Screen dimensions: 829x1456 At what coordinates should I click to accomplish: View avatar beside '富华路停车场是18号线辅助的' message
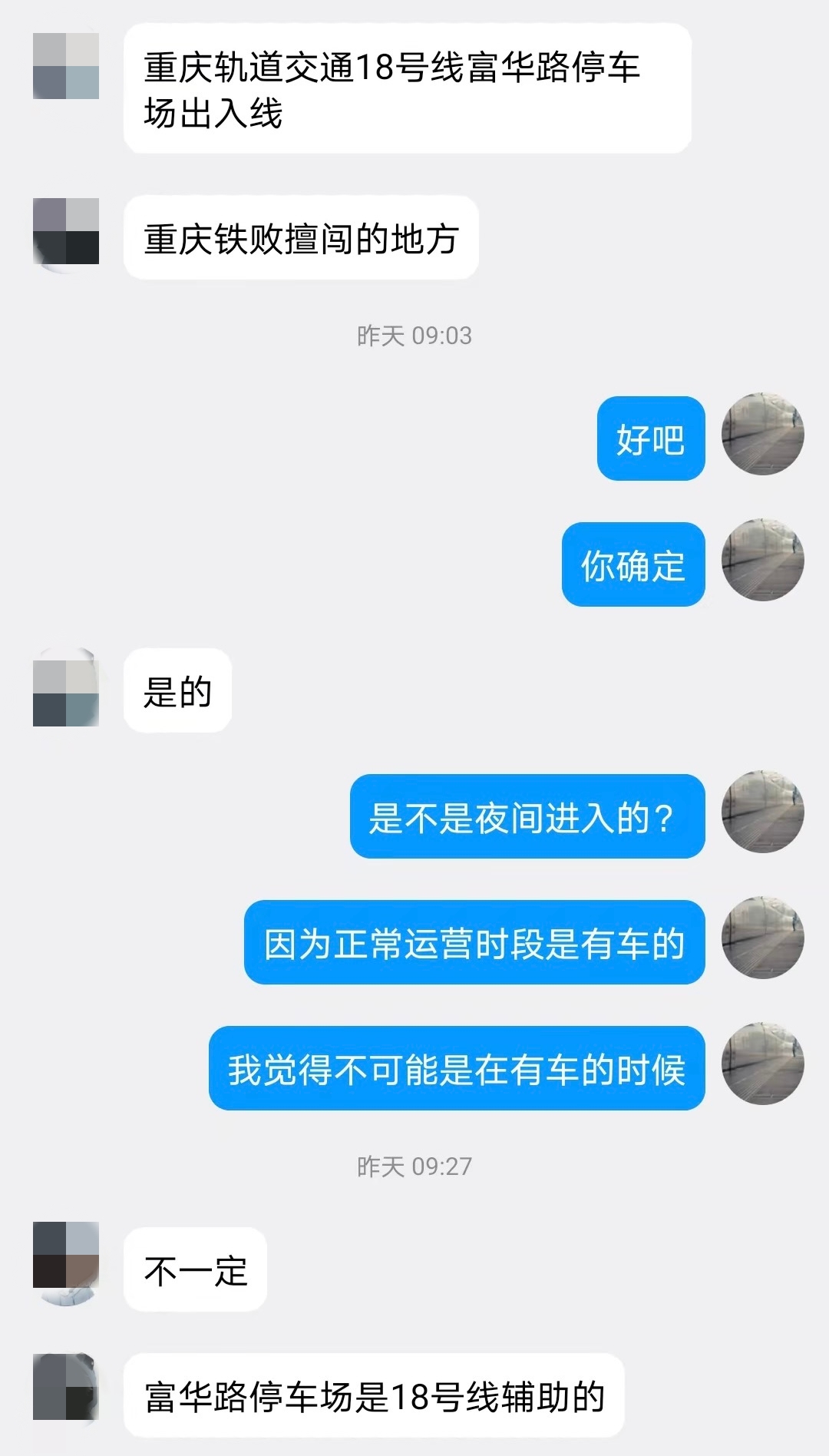click(x=66, y=1388)
